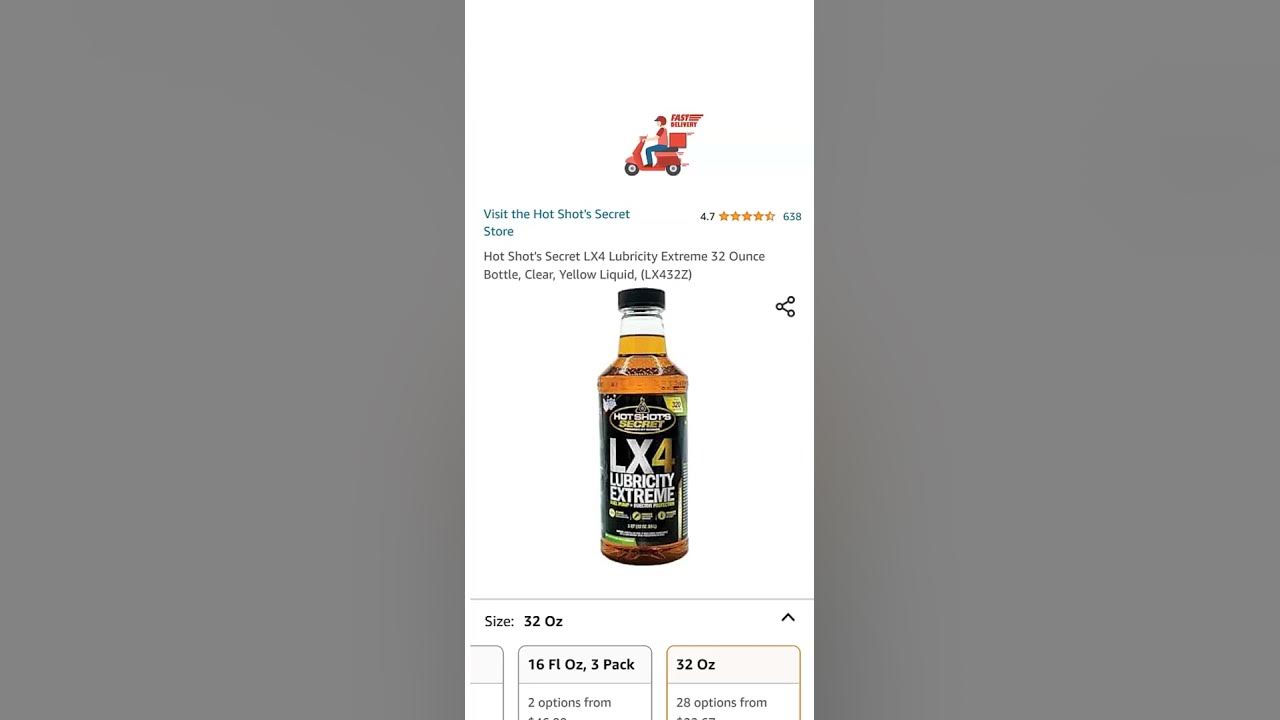Screen dimensions: 1280x720
Task: Open the 638 ratings reviews
Action: point(792,217)
